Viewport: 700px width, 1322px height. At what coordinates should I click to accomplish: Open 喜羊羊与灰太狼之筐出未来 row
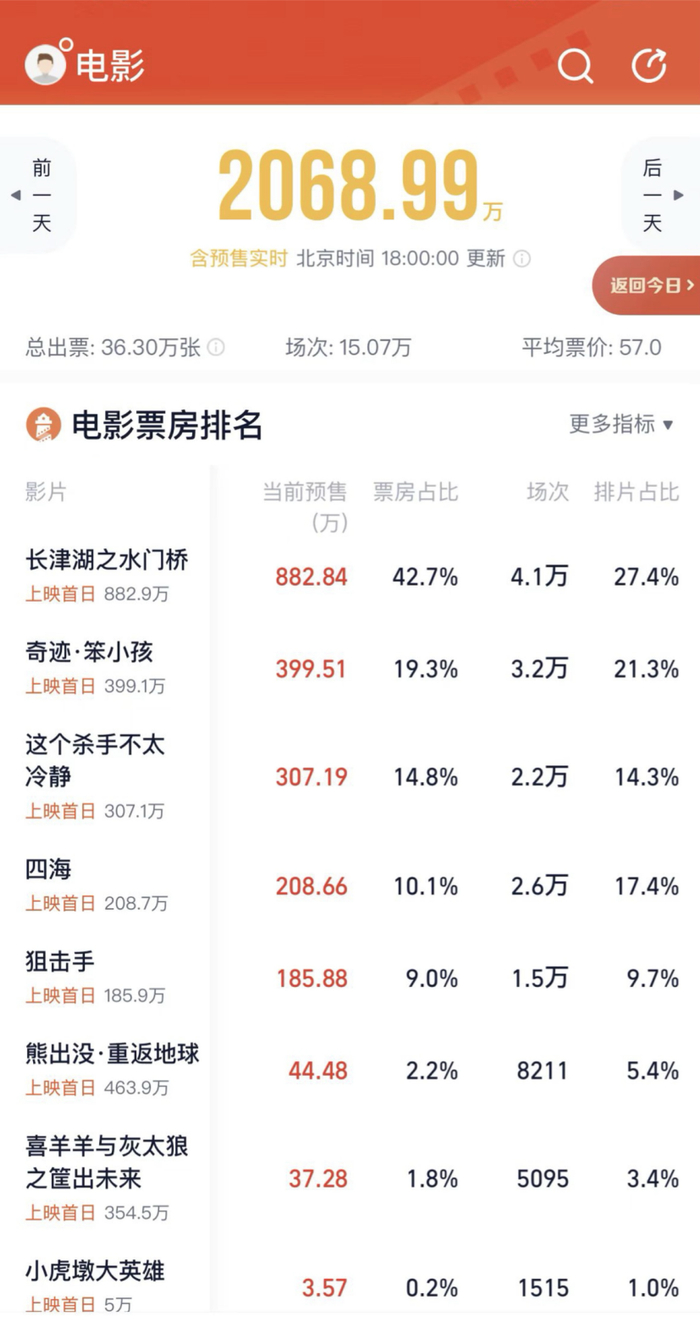pyautogui.click(x=107, y=1162)
